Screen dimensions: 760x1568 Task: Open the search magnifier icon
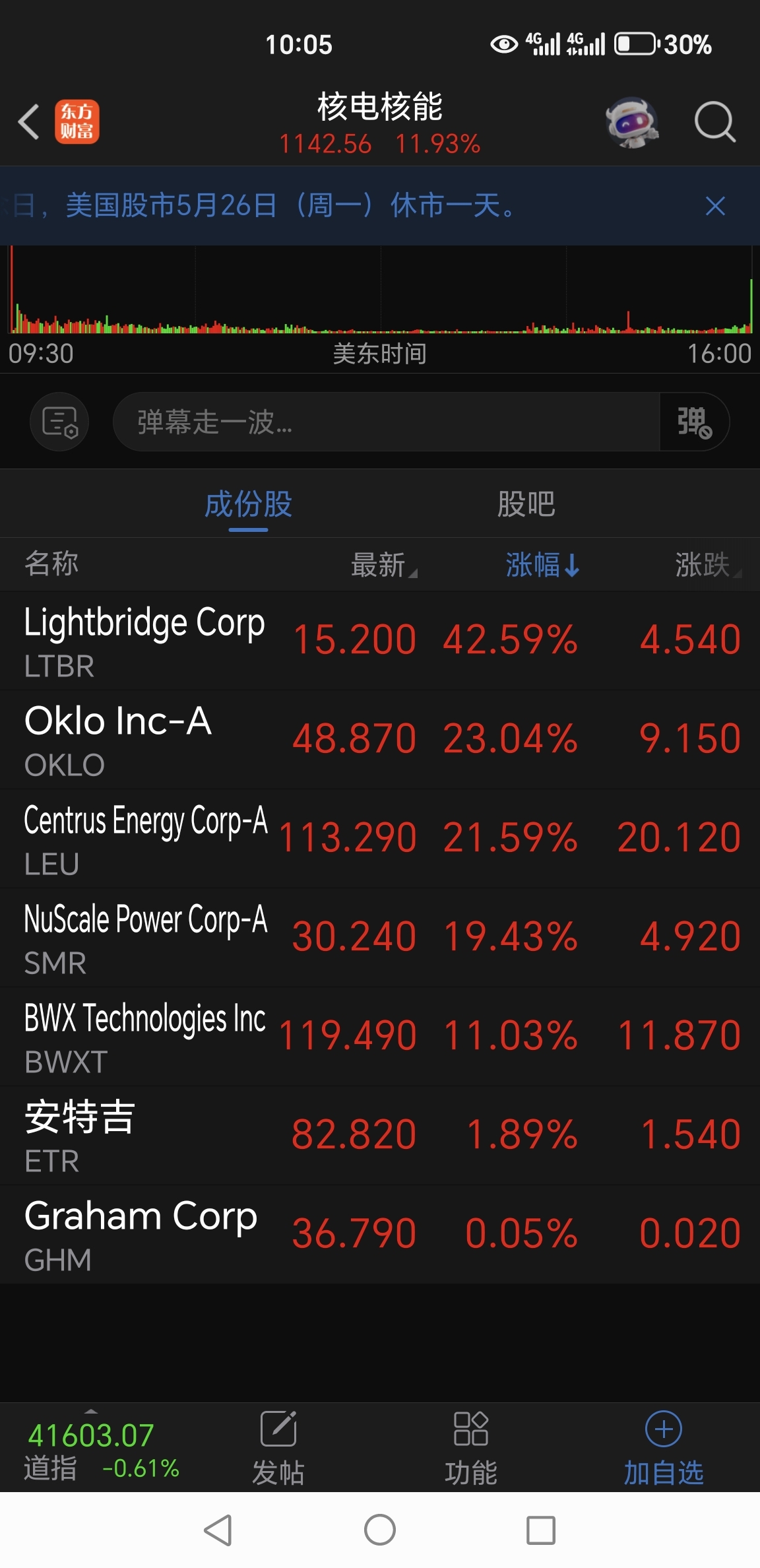[714, 122]
